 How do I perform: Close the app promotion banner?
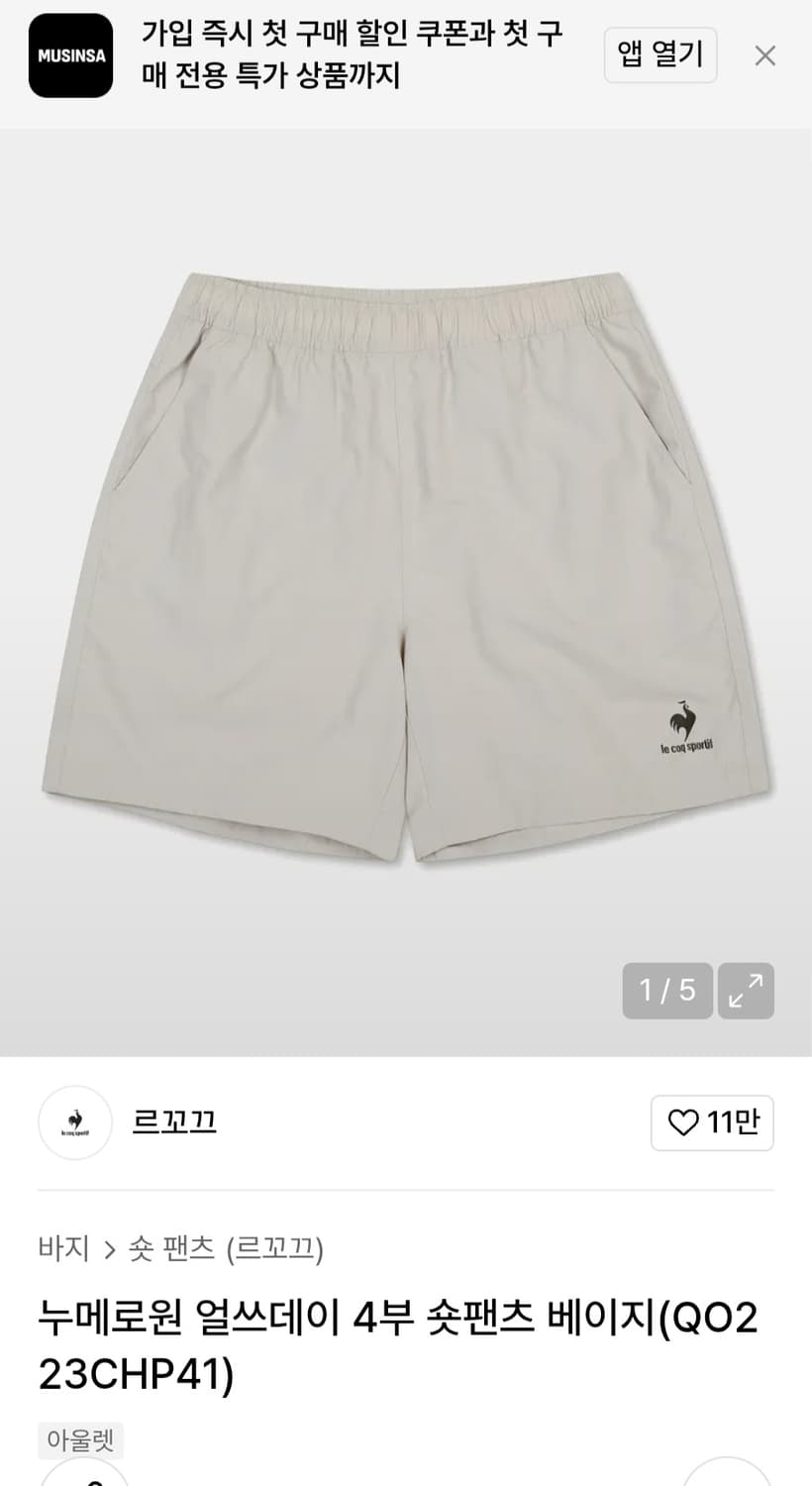765,56
